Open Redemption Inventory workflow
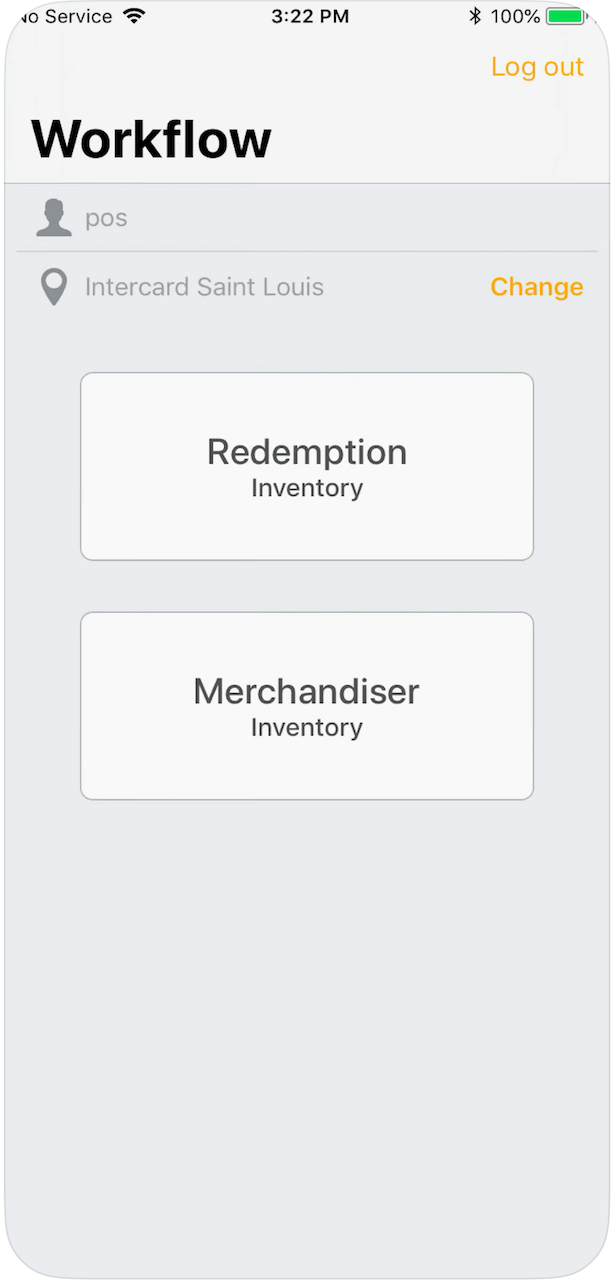 (x=307, y=466)
